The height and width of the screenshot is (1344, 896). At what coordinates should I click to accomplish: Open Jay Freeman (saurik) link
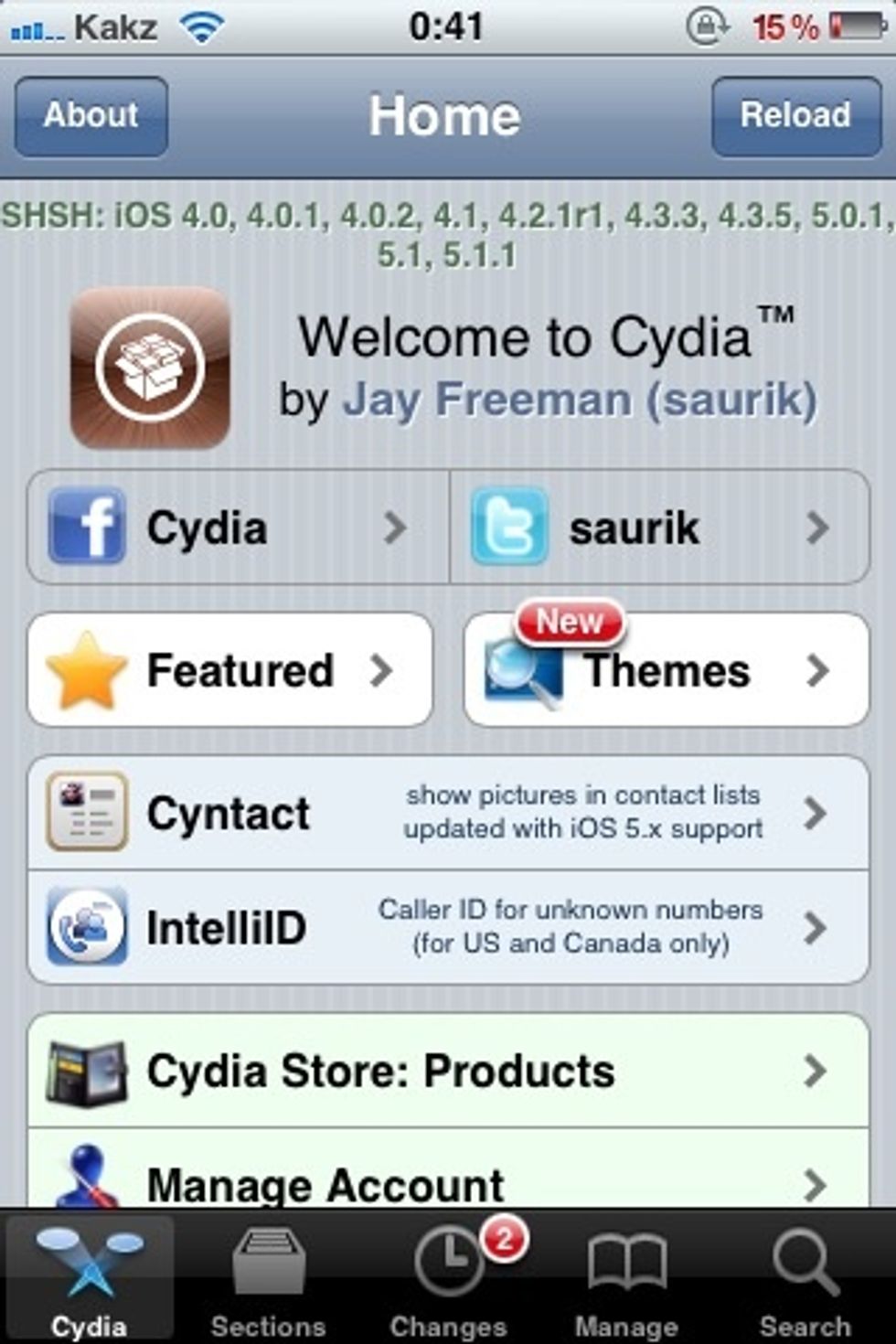(x=580, y=400)
